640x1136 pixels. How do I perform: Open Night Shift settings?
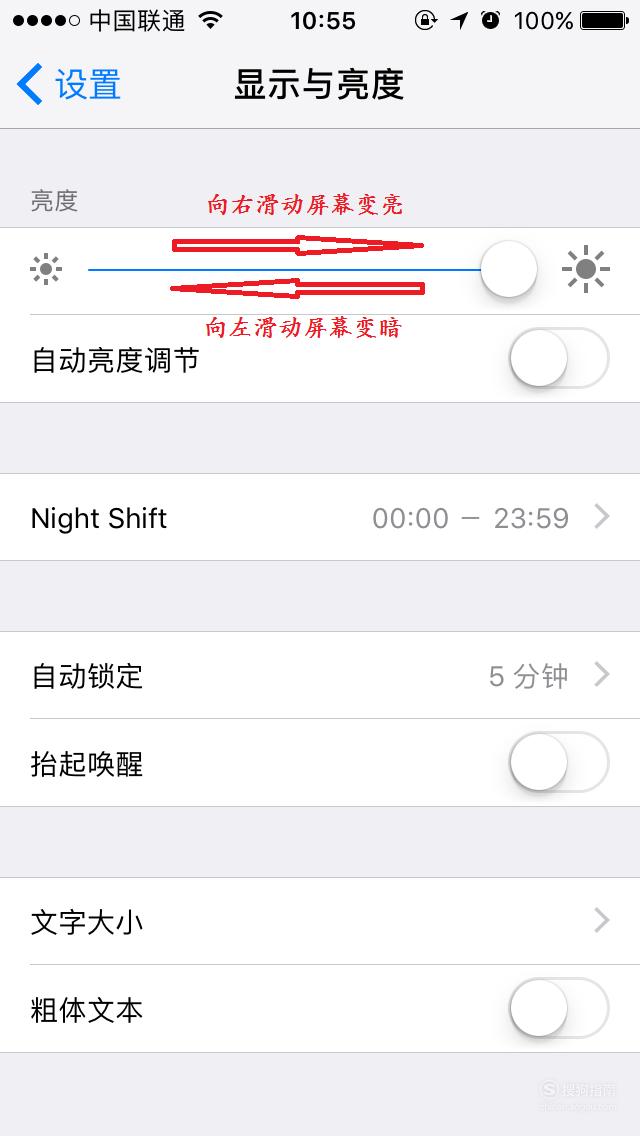point(320,517)
